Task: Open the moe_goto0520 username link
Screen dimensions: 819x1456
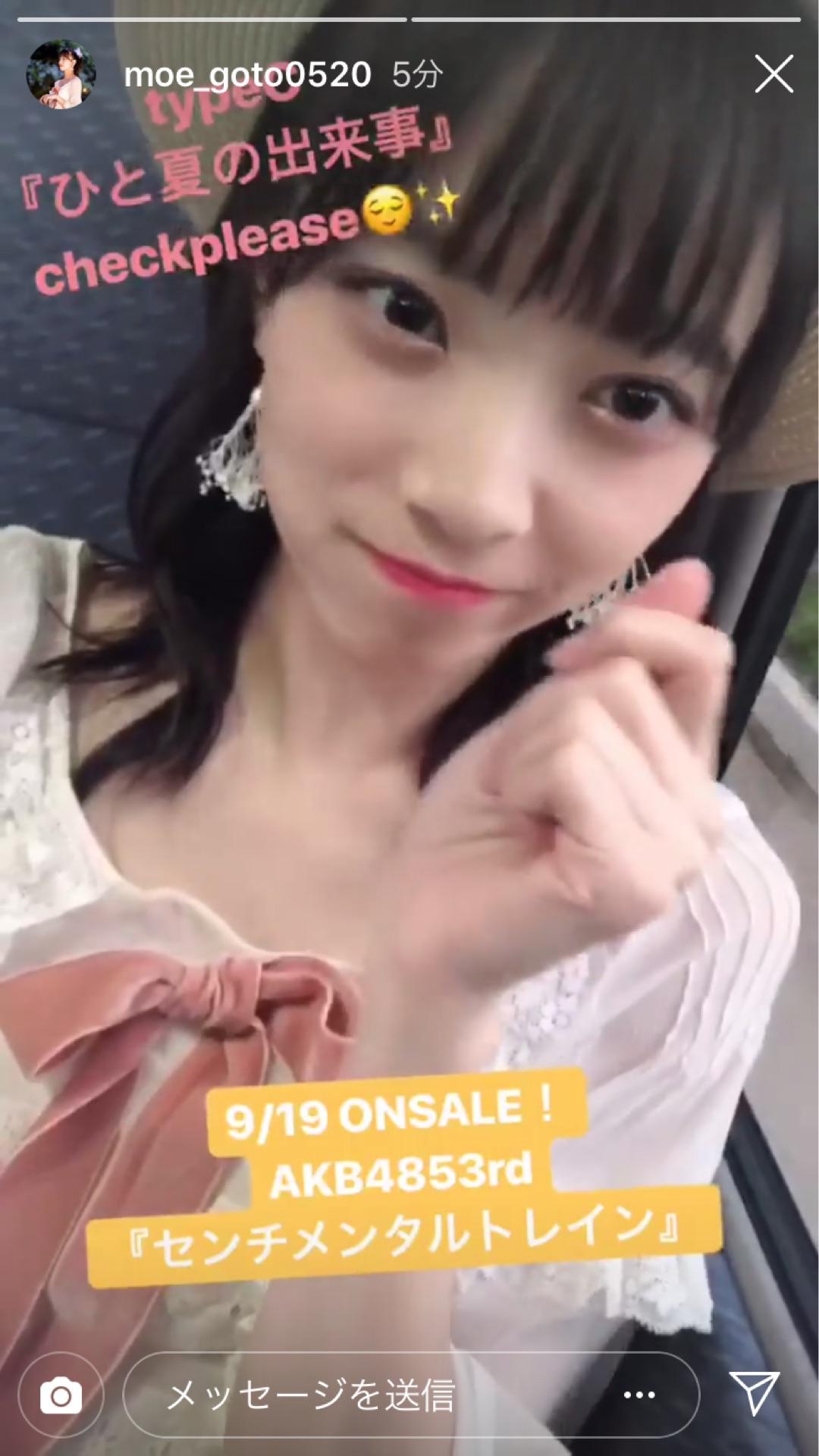Action: 247,75
